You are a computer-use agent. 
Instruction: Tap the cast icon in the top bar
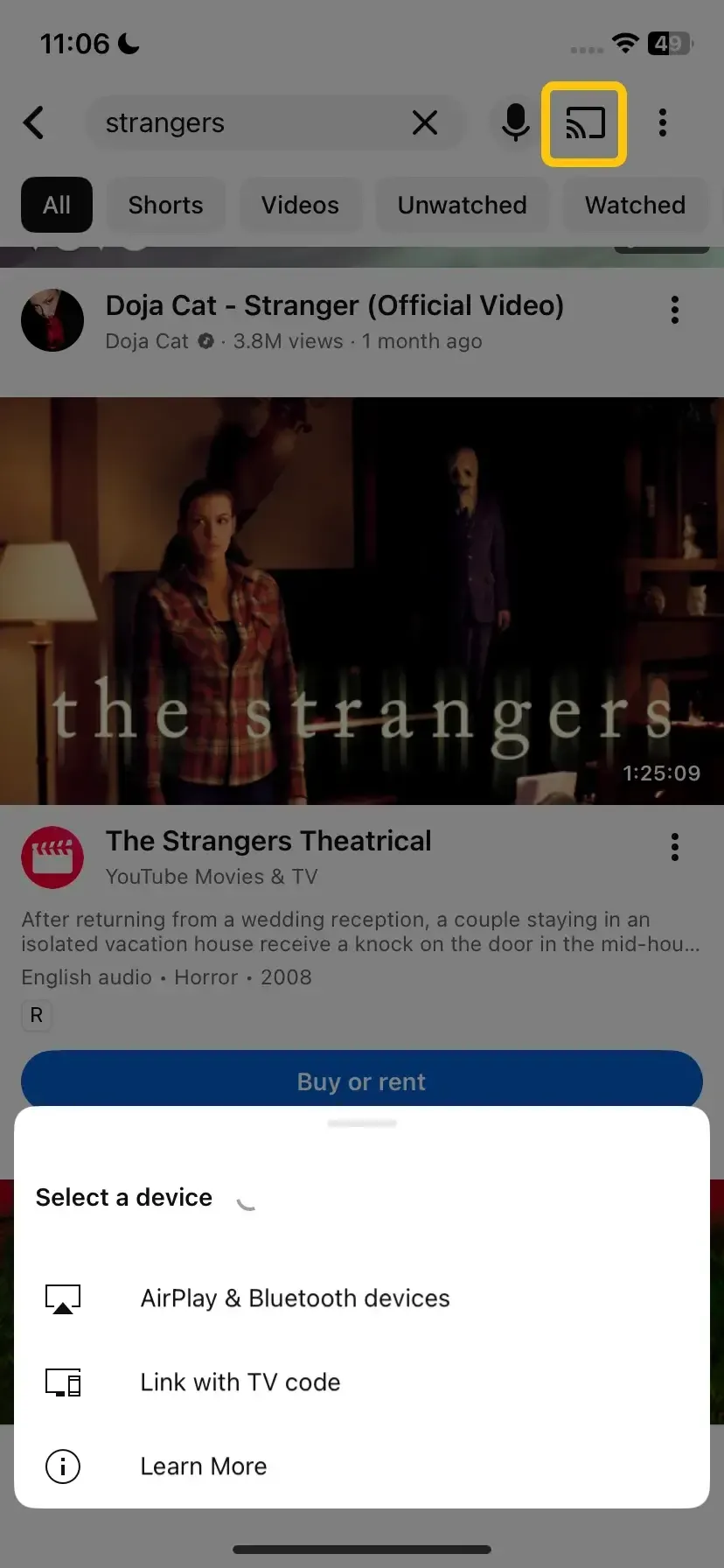584,123
